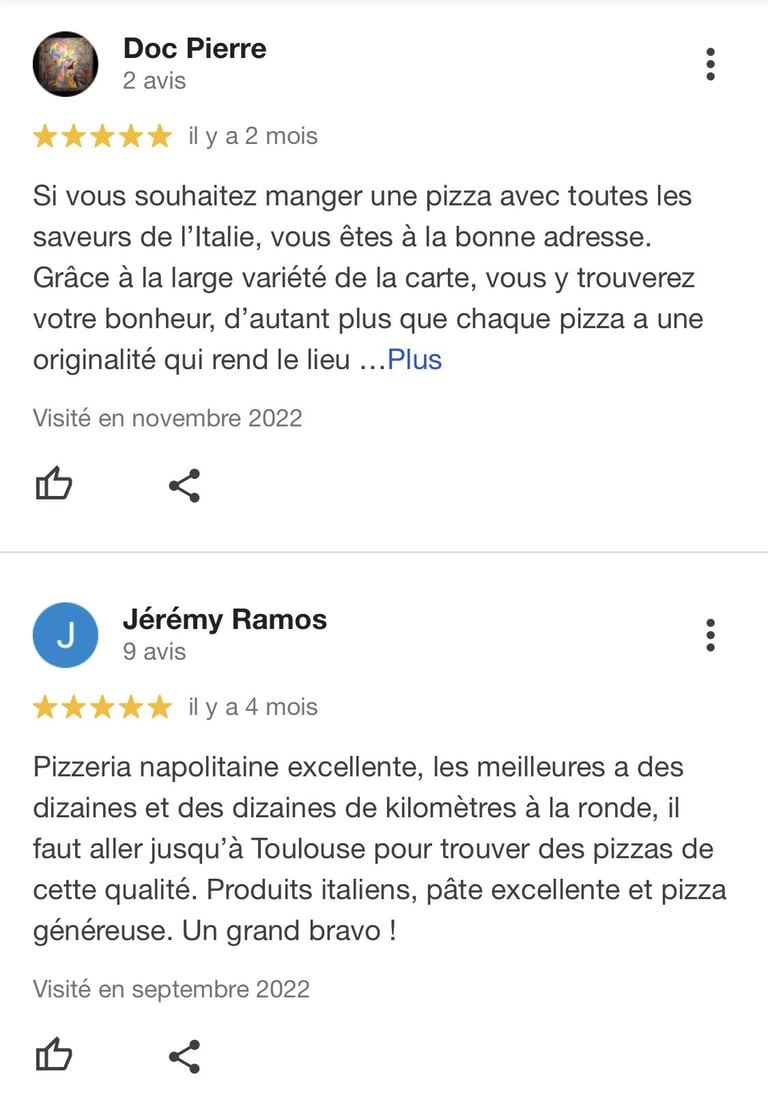Open overflow menu on Jérémy Ramos's review

click(710, 635)
